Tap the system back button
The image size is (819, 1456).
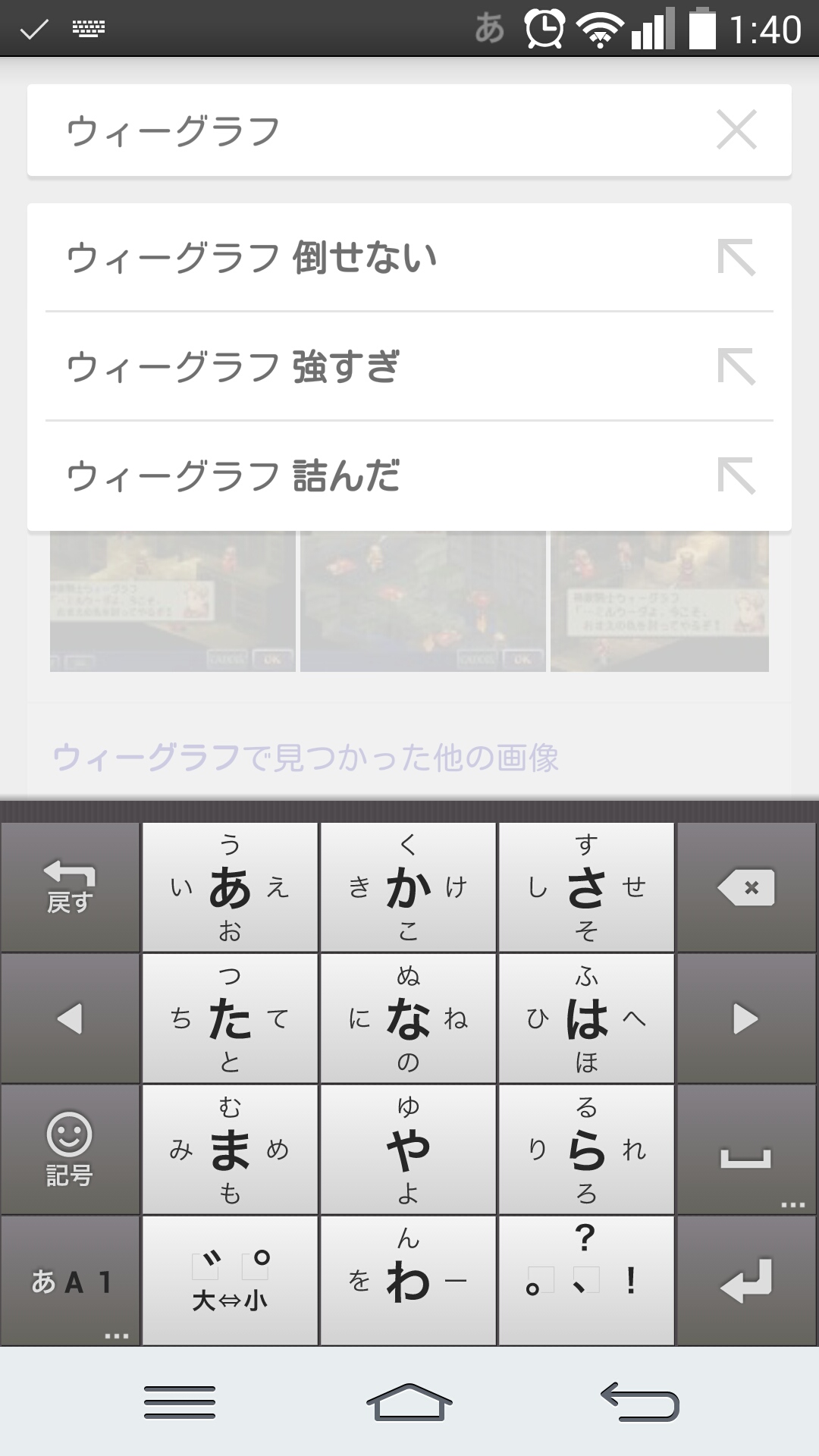(x=639, y=1401)
